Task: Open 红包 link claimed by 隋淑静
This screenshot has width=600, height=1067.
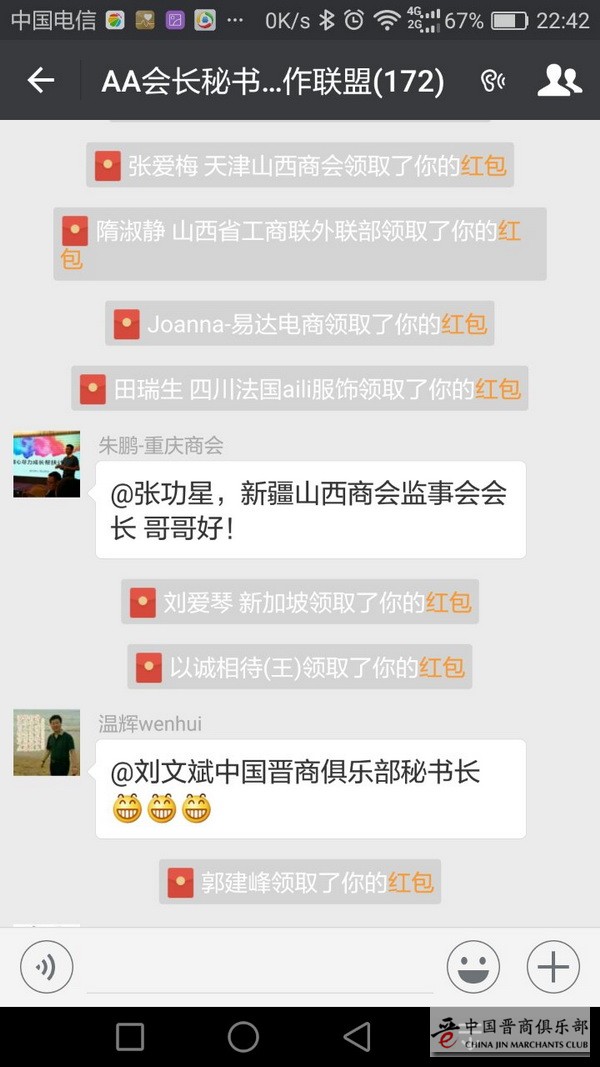Action: [x=509, y=232]
